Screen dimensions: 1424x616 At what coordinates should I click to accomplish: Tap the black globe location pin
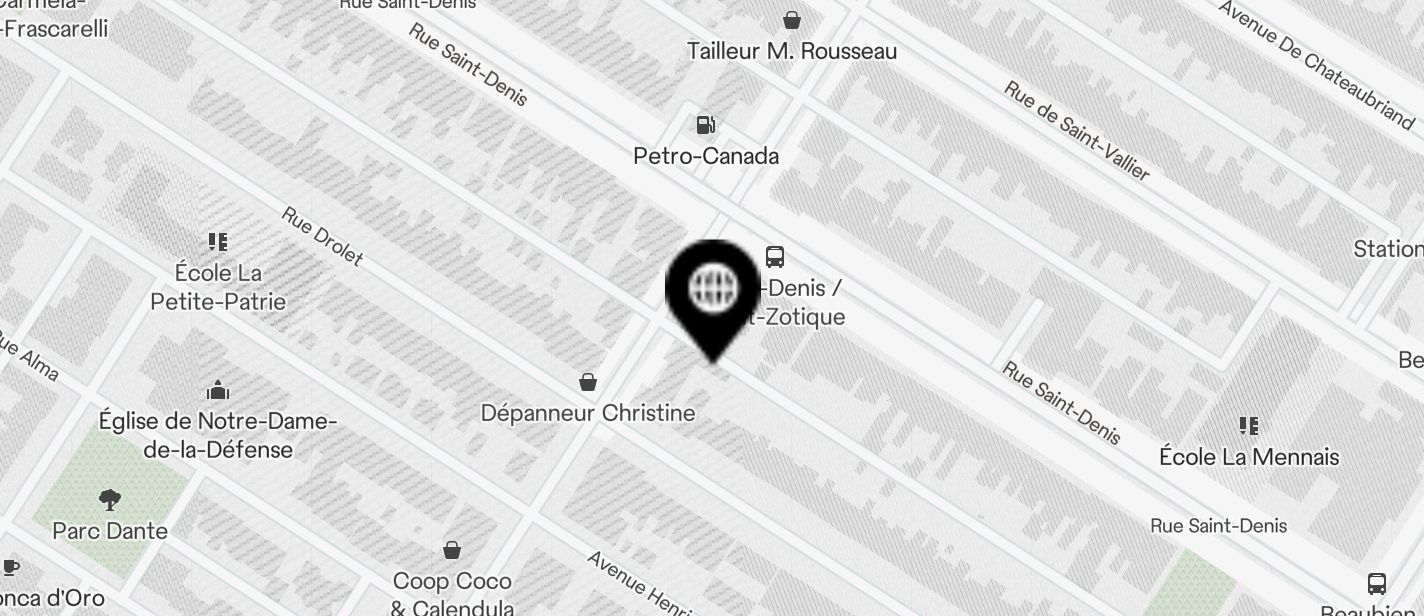tap(713, 289)
